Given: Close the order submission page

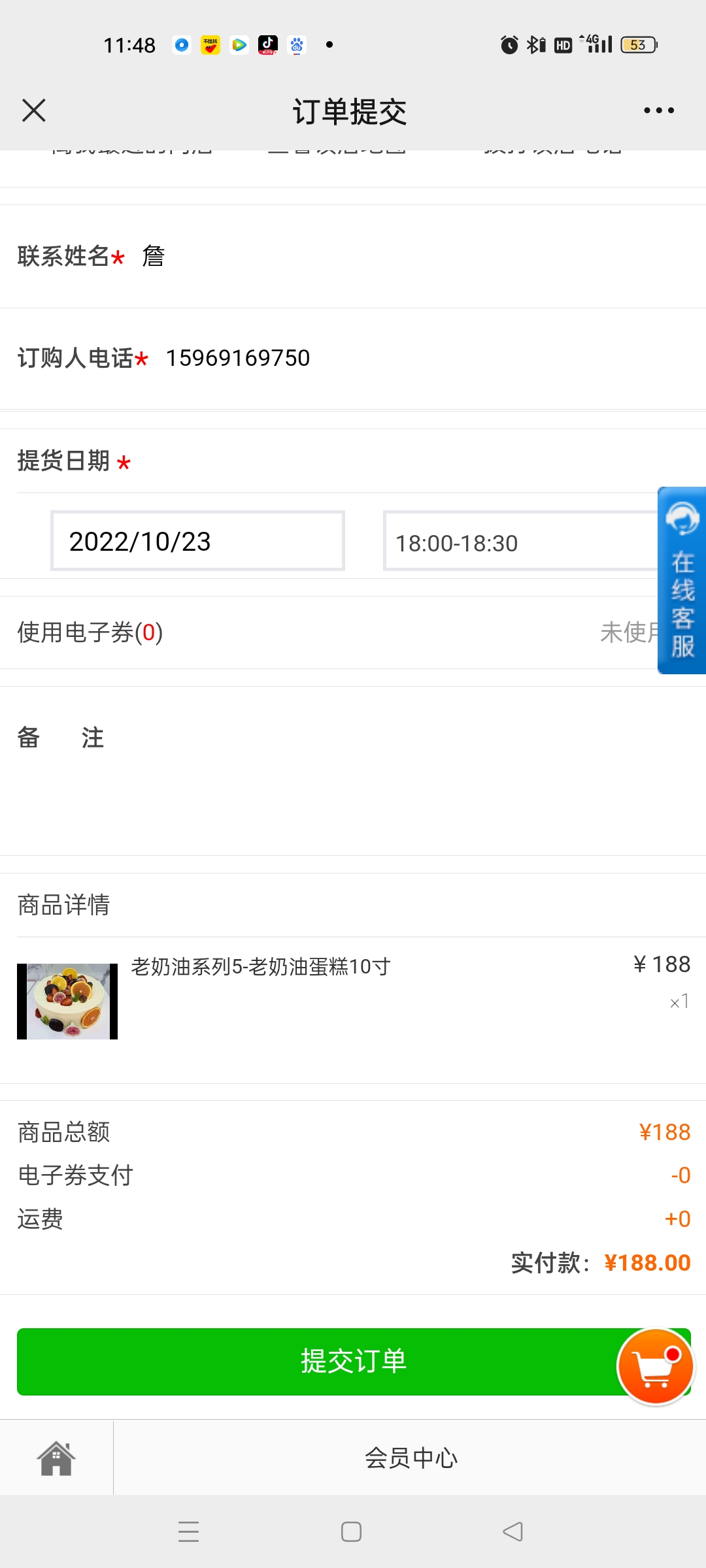Looking at the screenshot, I should tap(34, 110).
